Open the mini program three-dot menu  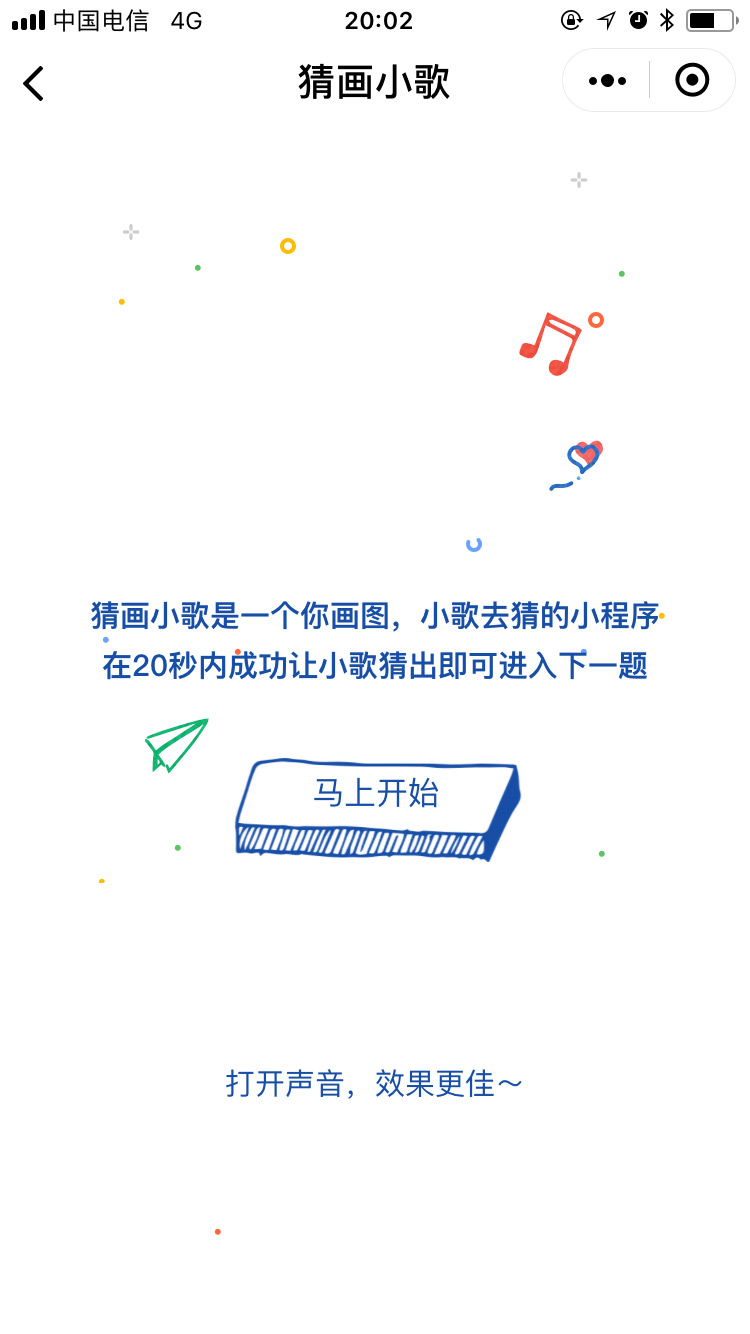pyautogui.click(x=607, y=81)
